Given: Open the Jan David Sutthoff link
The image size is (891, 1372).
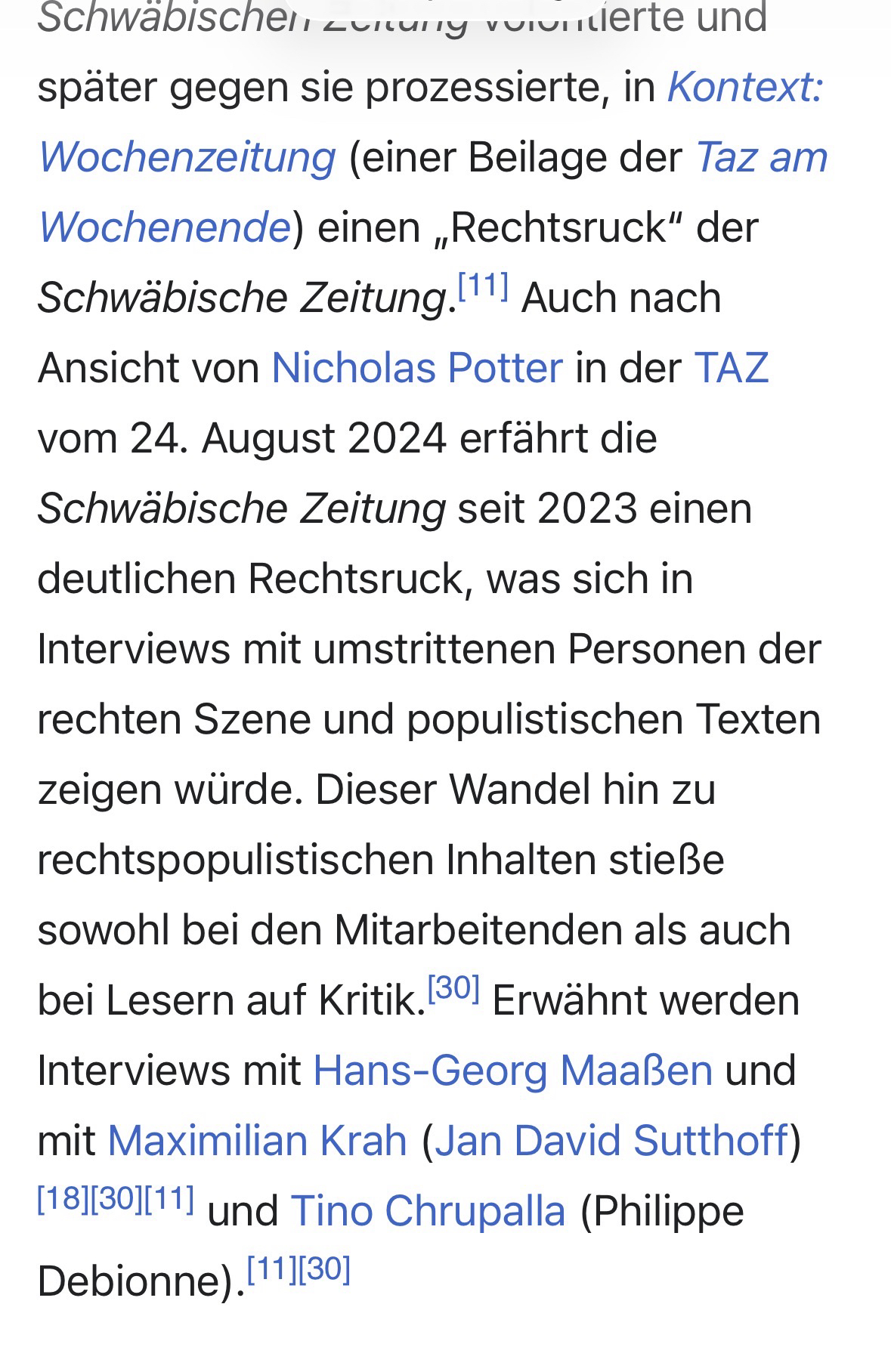Looking at the screenshot, I should (x=611, y=1141).
